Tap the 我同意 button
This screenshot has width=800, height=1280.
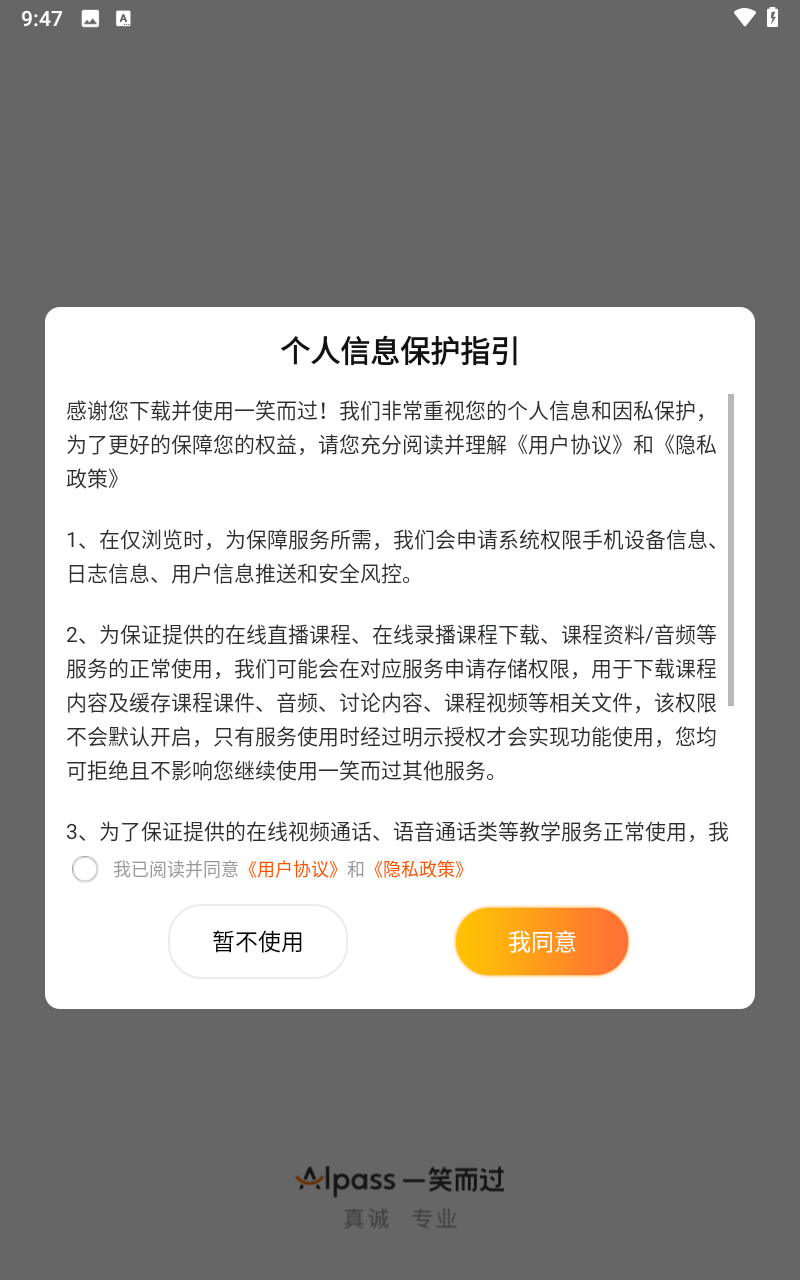click(542, 942)
